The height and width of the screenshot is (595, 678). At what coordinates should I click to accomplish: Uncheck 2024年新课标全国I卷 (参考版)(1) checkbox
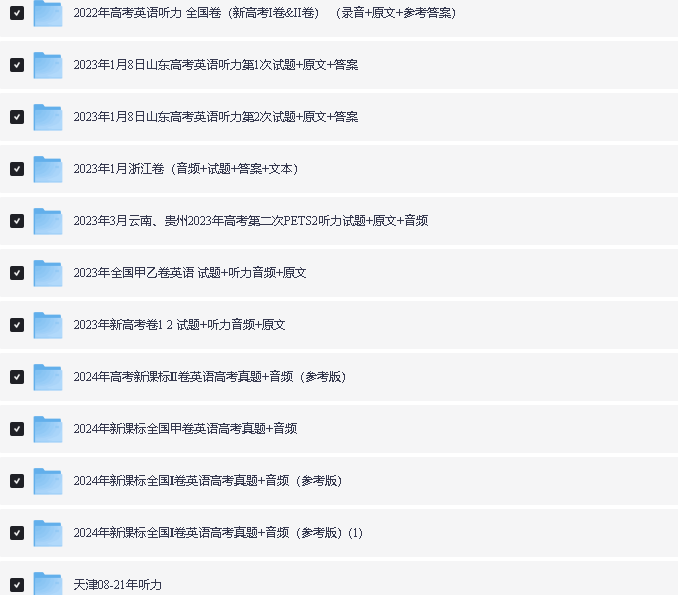[x=17, y=533]
